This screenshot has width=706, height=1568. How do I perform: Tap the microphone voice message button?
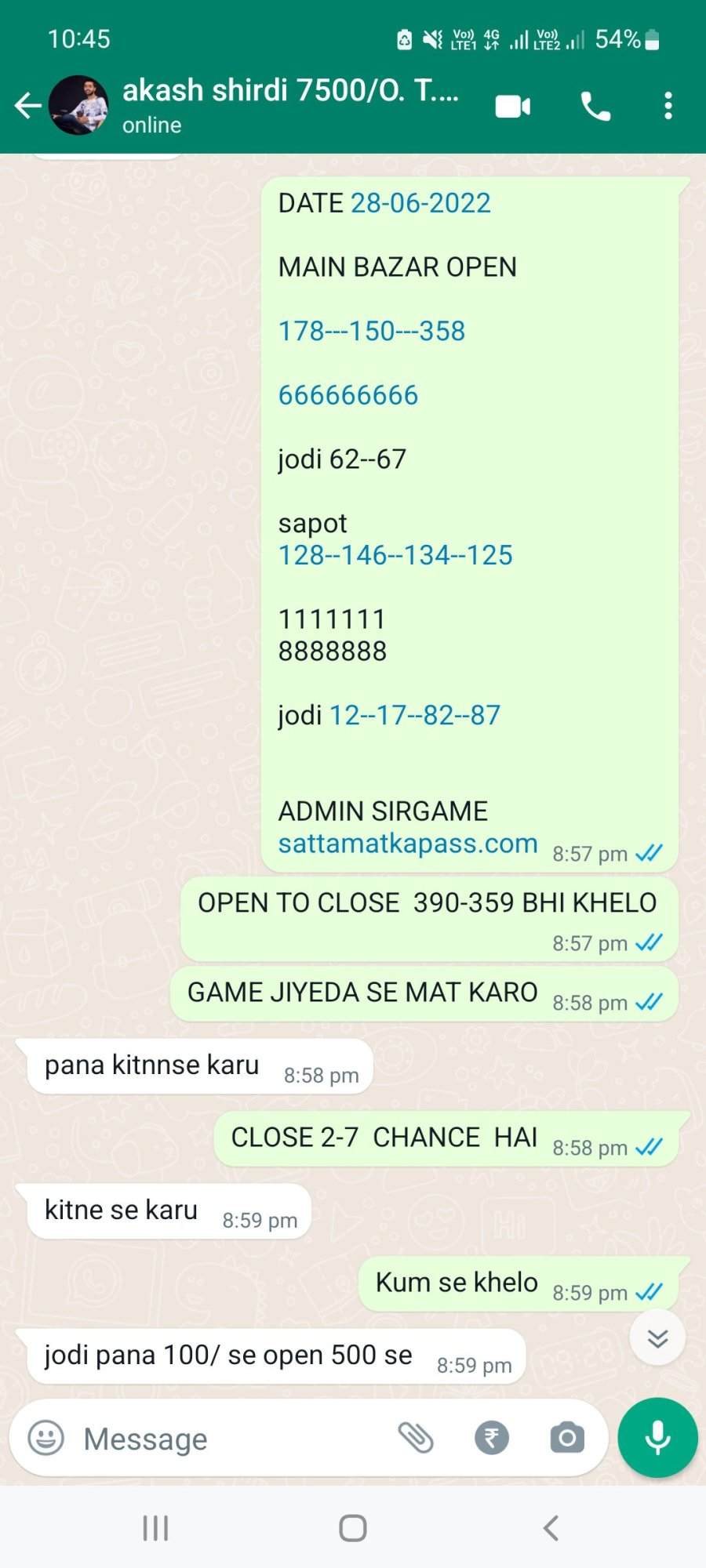tap(657, 1438)
